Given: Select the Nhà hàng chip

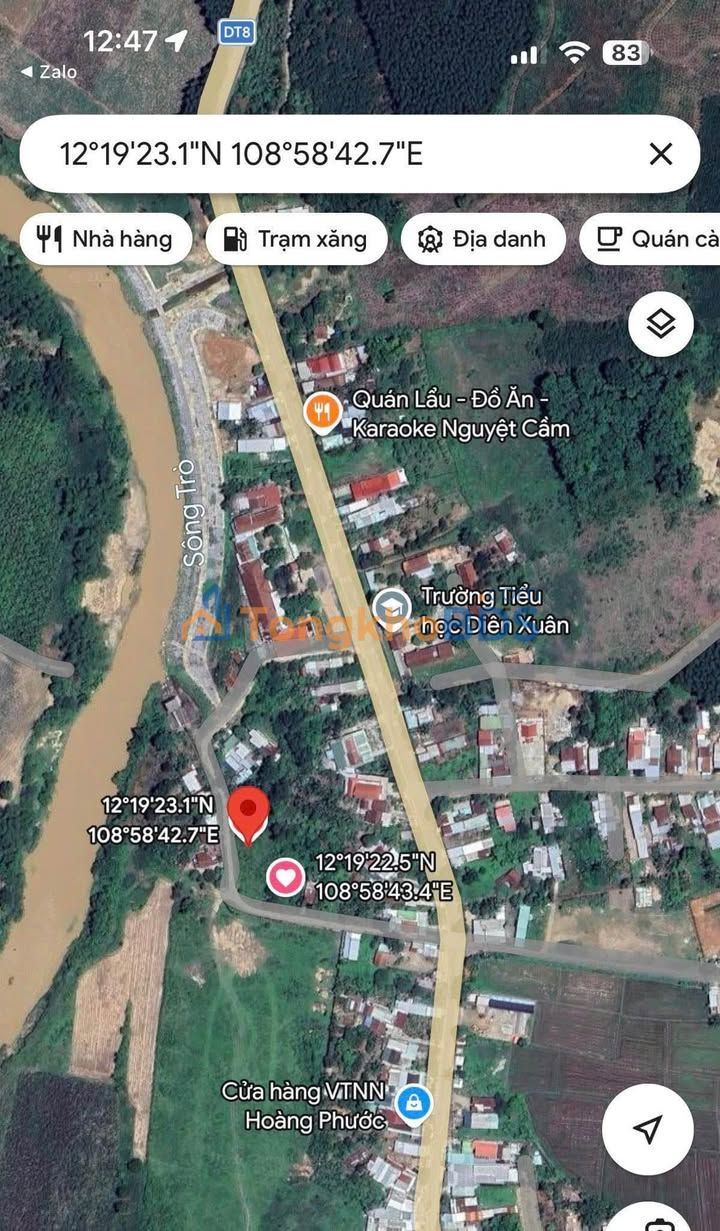Looking at the screenshot, I should (x=105, y=239).
